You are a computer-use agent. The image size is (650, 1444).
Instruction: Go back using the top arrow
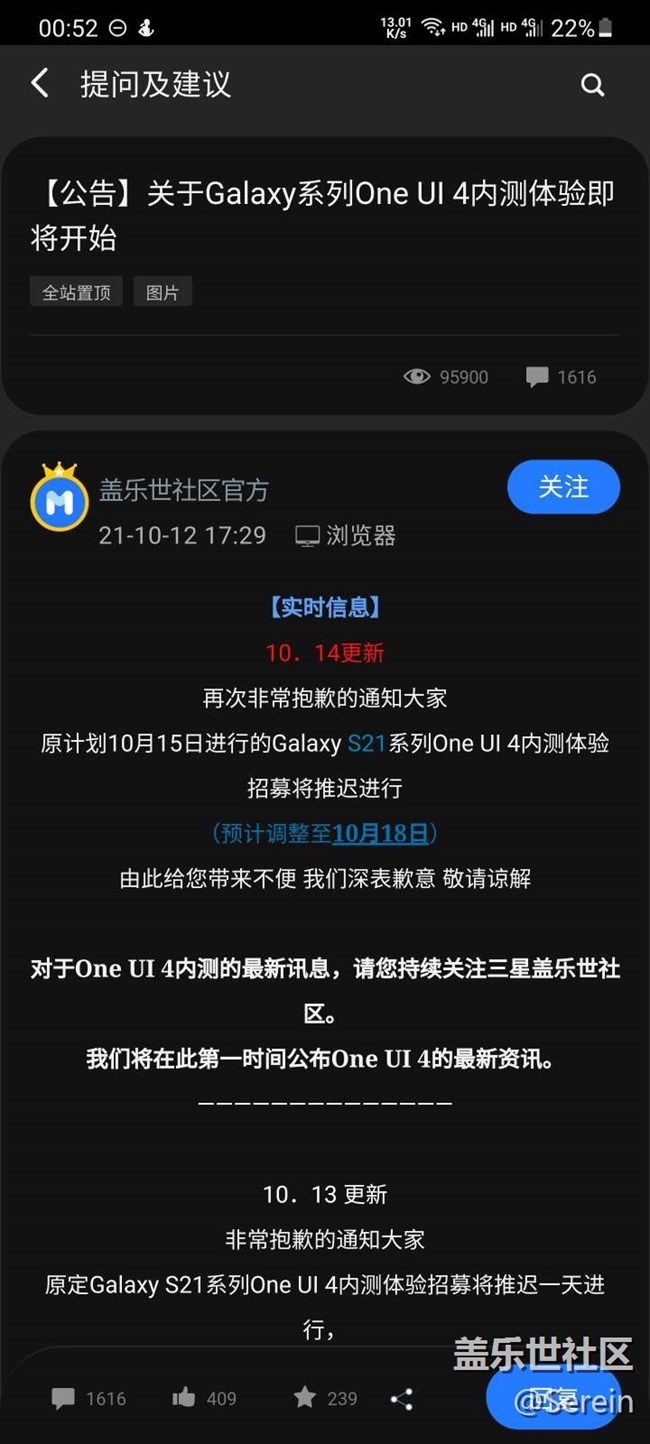tap(40, 84)
